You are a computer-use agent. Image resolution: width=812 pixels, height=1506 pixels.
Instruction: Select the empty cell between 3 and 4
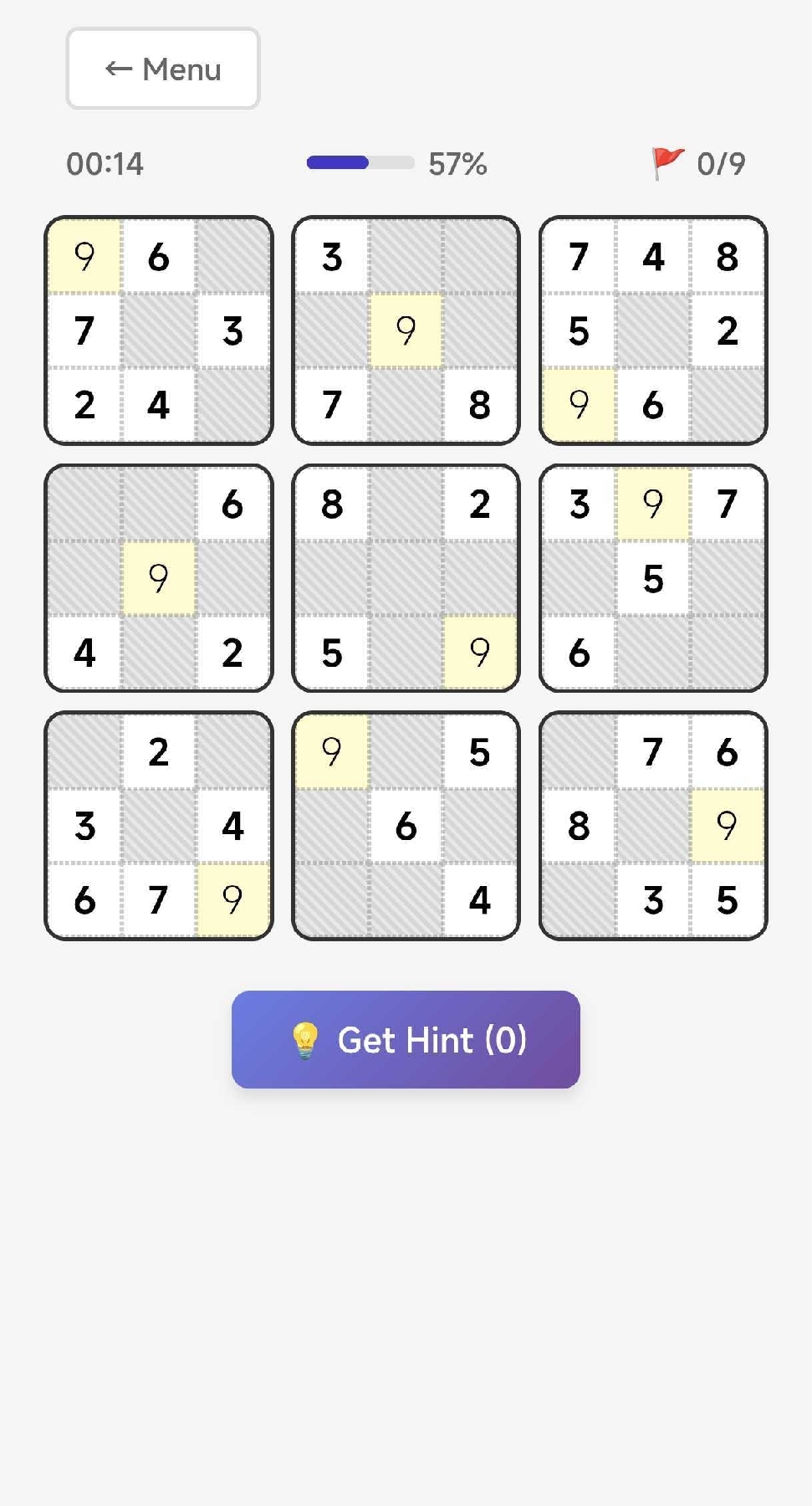click(x=159, y=826)
